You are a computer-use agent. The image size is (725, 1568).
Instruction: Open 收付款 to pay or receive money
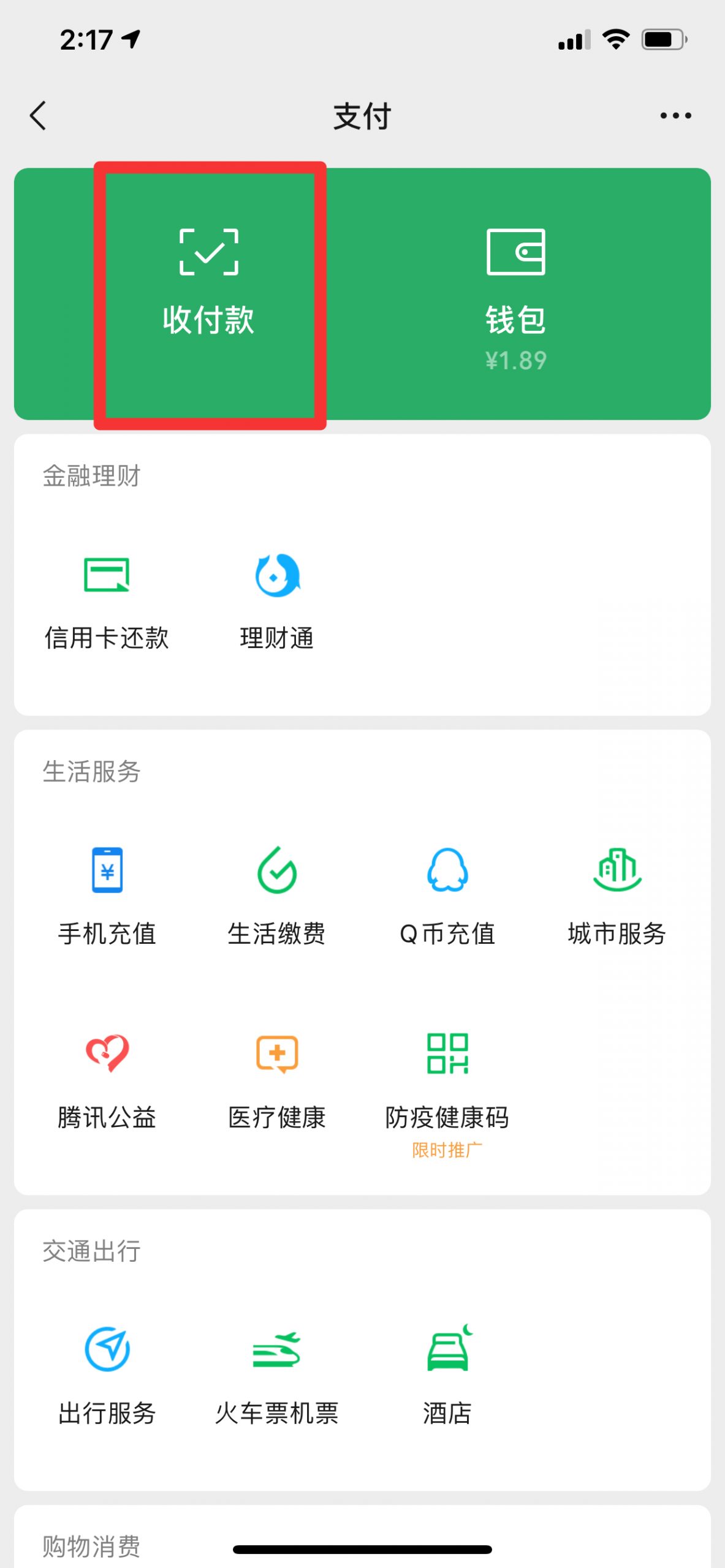(209, 283)
